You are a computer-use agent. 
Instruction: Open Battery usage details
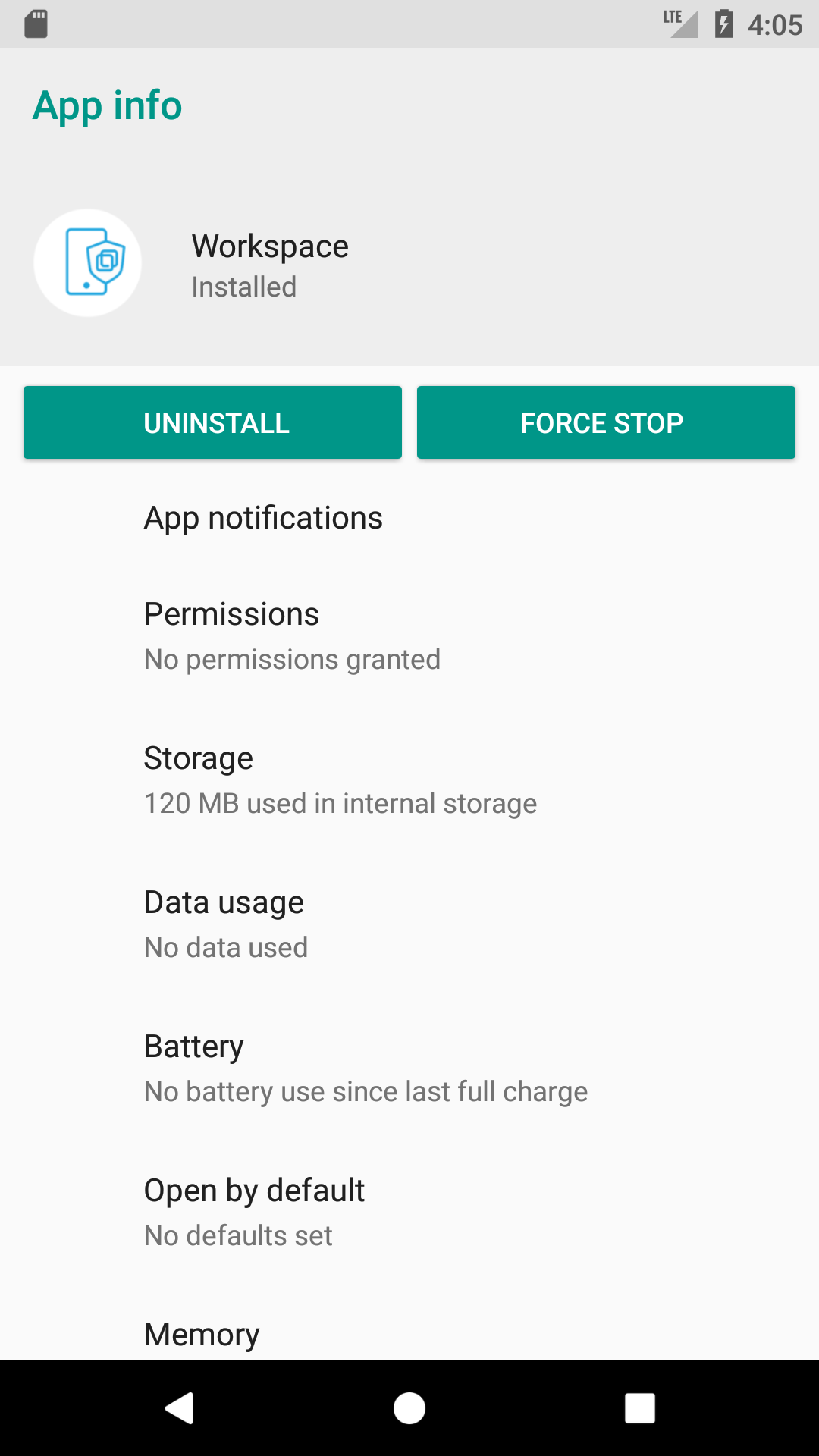[x=194, y=1046]
